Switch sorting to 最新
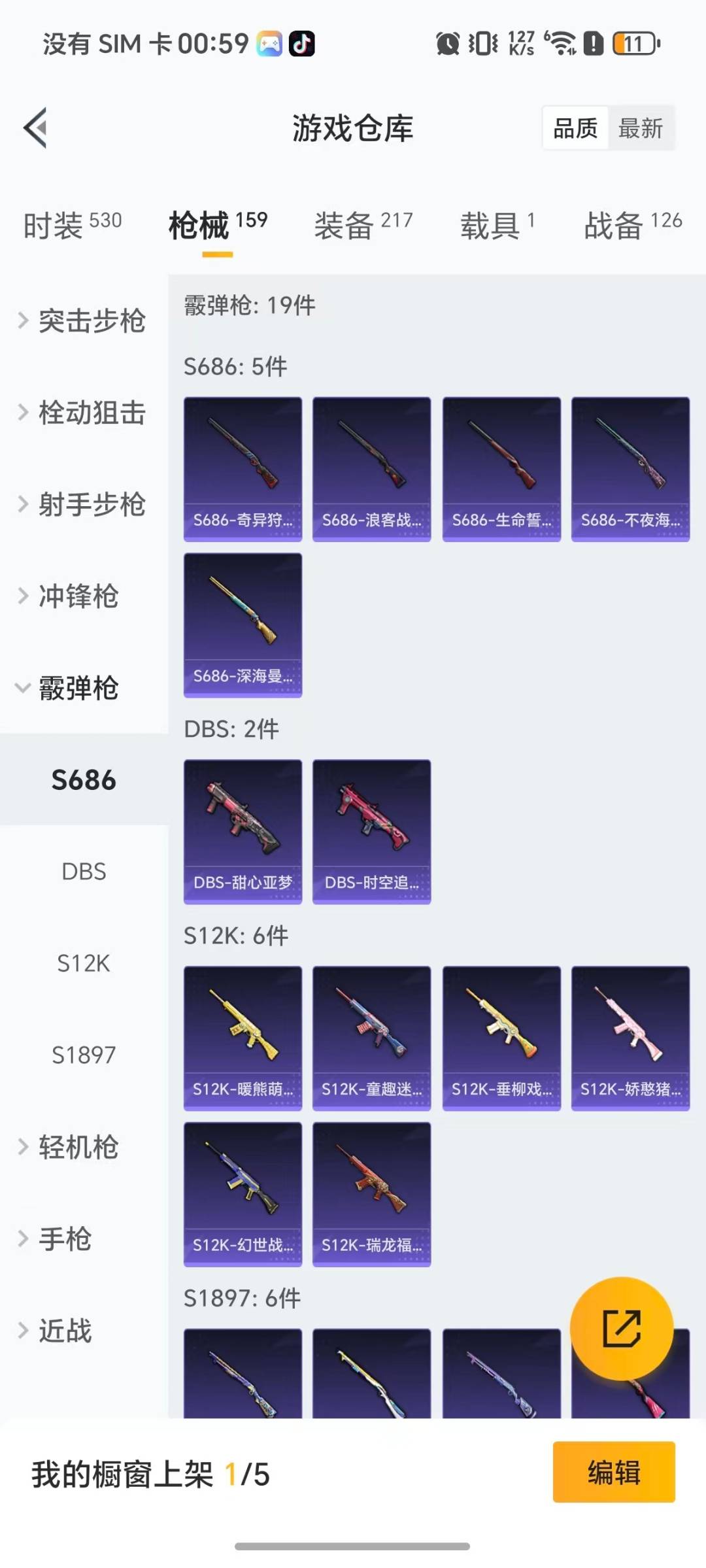This screenshot has width=706, height=1568. point(641,128)
